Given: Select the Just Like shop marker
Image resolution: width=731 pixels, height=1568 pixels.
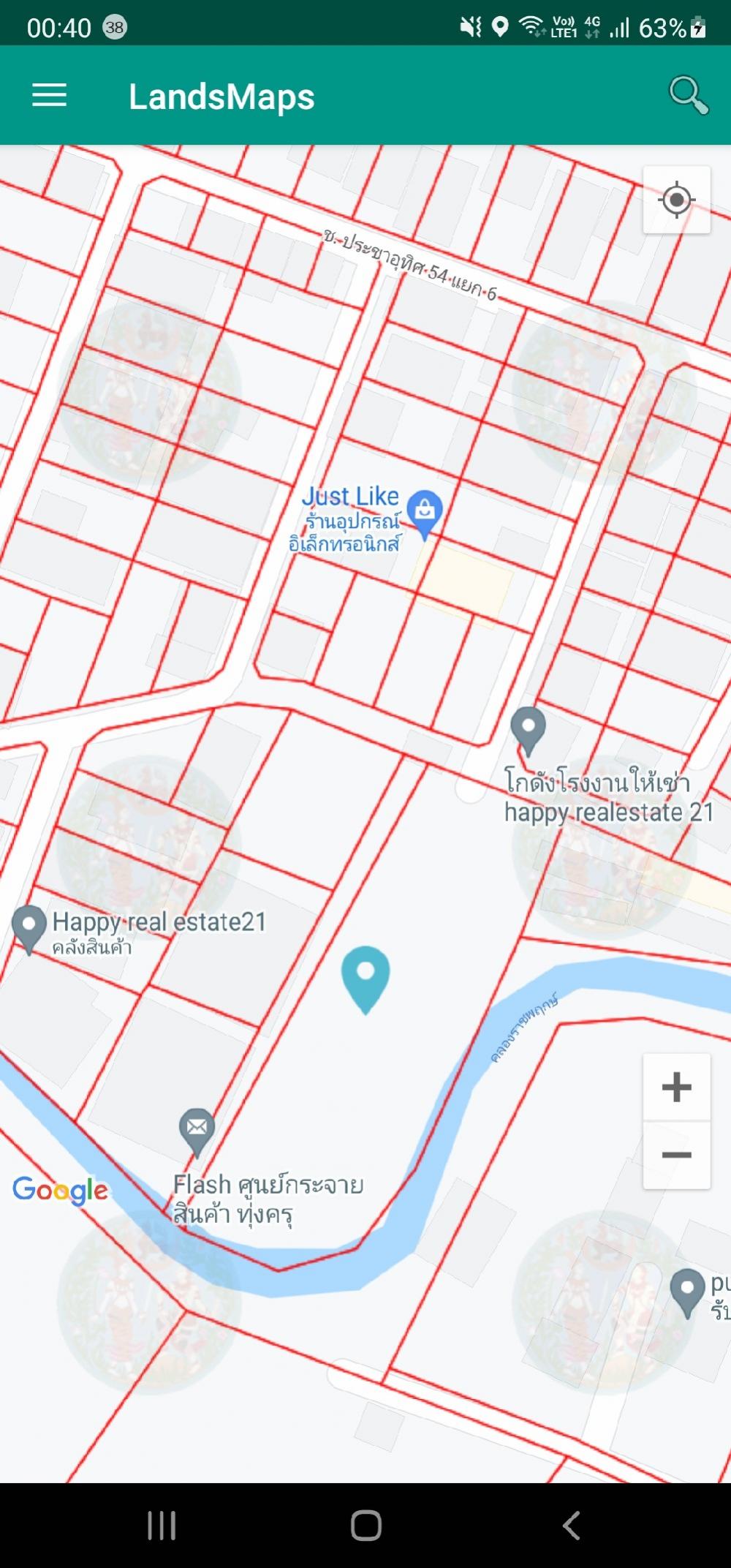Looking at the screenshot, I should [x=425, y=513].
